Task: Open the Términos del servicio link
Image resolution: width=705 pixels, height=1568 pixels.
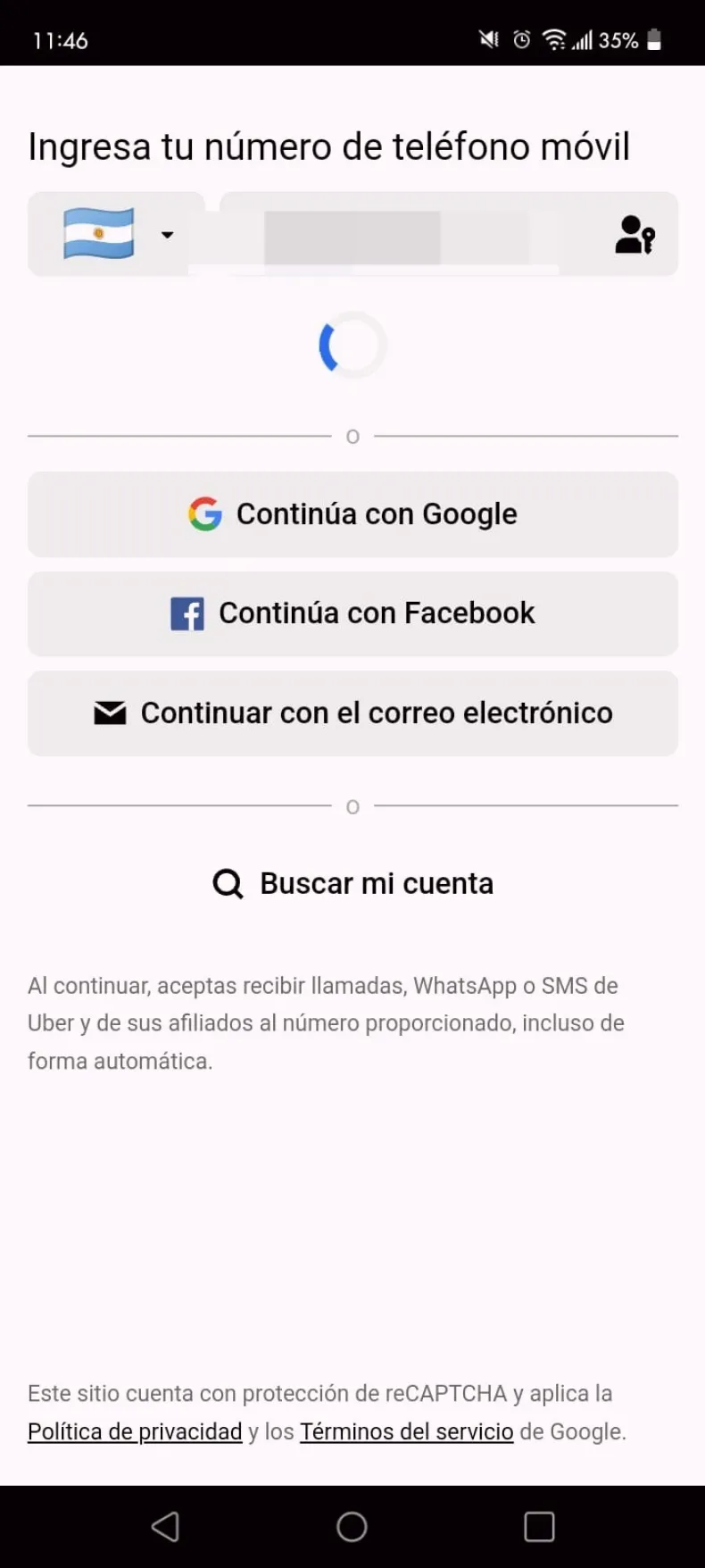Action: [406, 1431]
